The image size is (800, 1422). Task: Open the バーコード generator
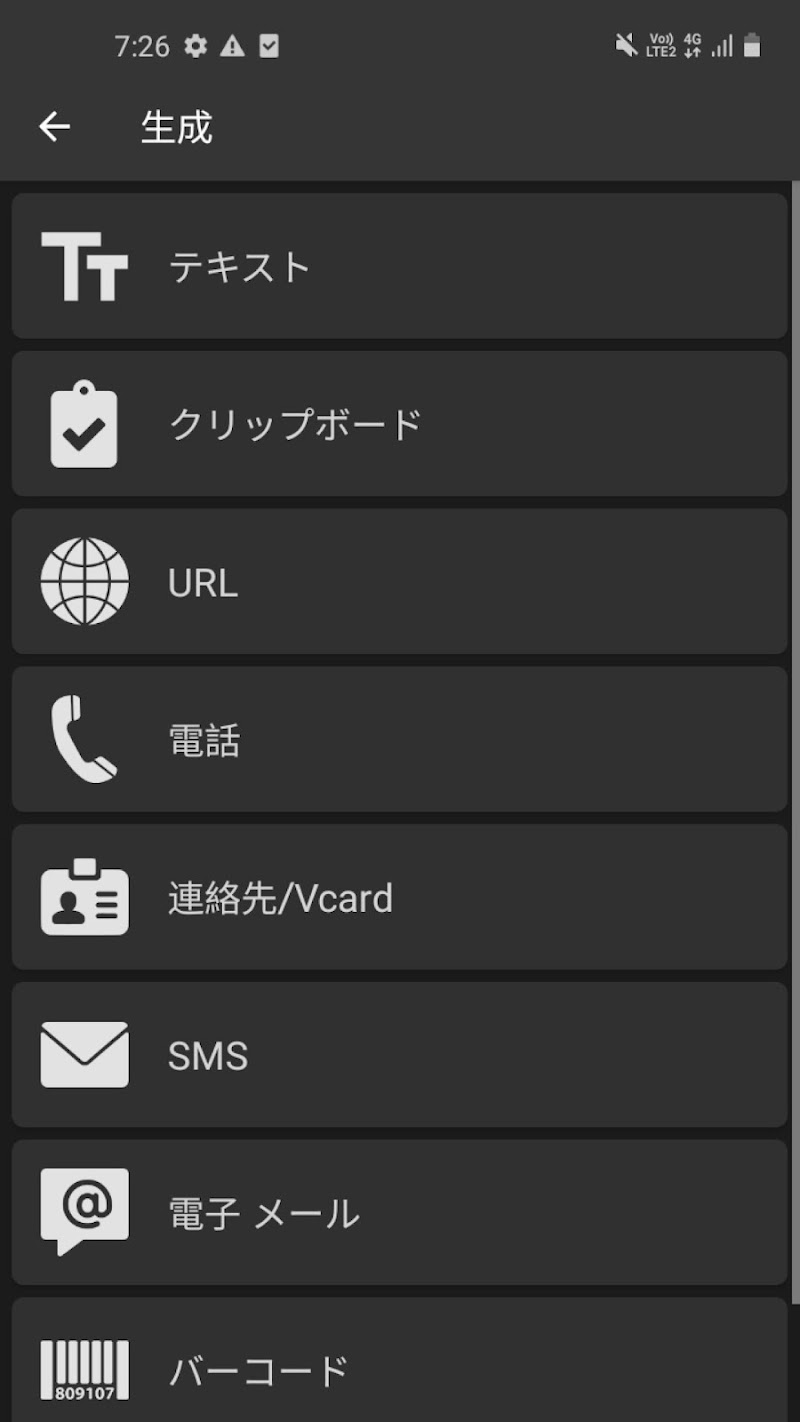[x=400, y=1365]
